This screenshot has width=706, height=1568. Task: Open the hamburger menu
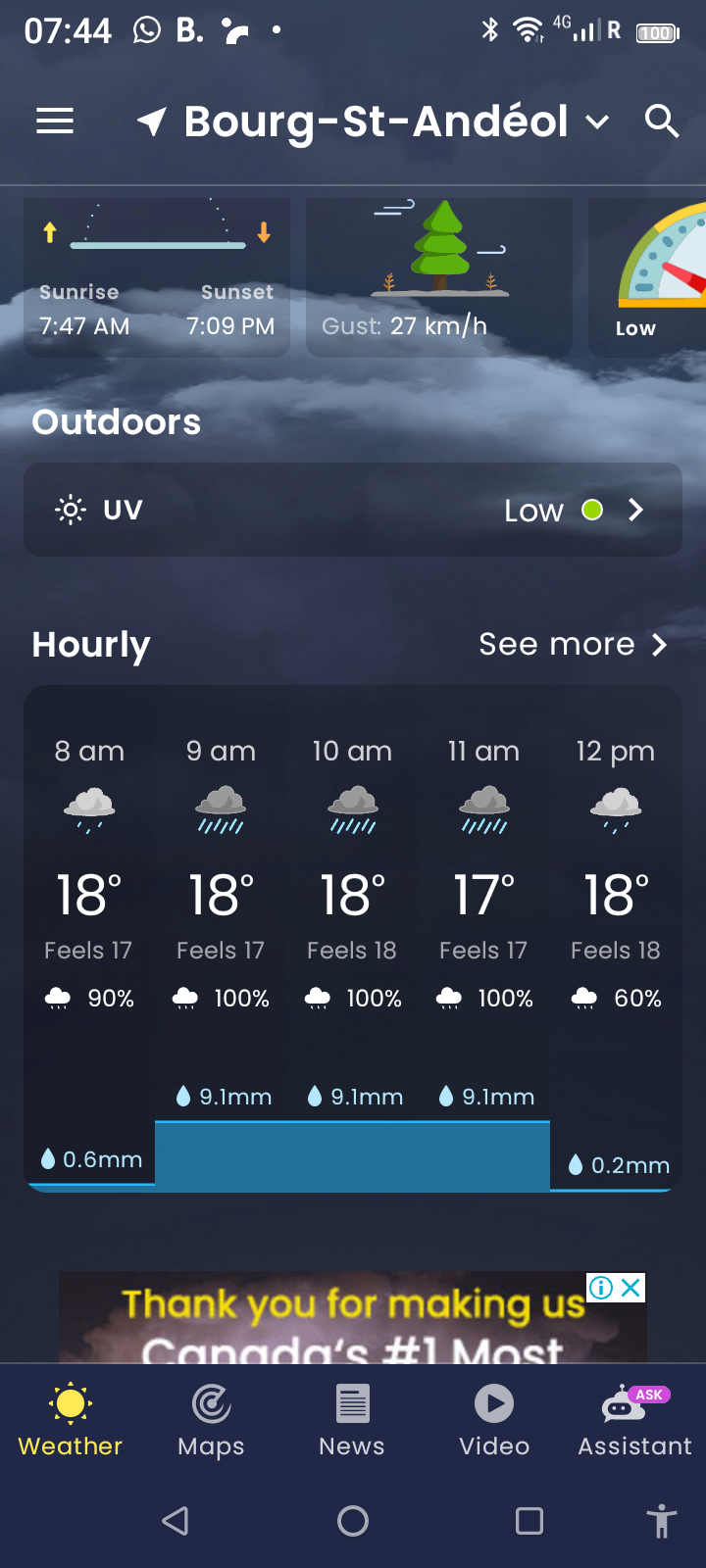(55, 122)
